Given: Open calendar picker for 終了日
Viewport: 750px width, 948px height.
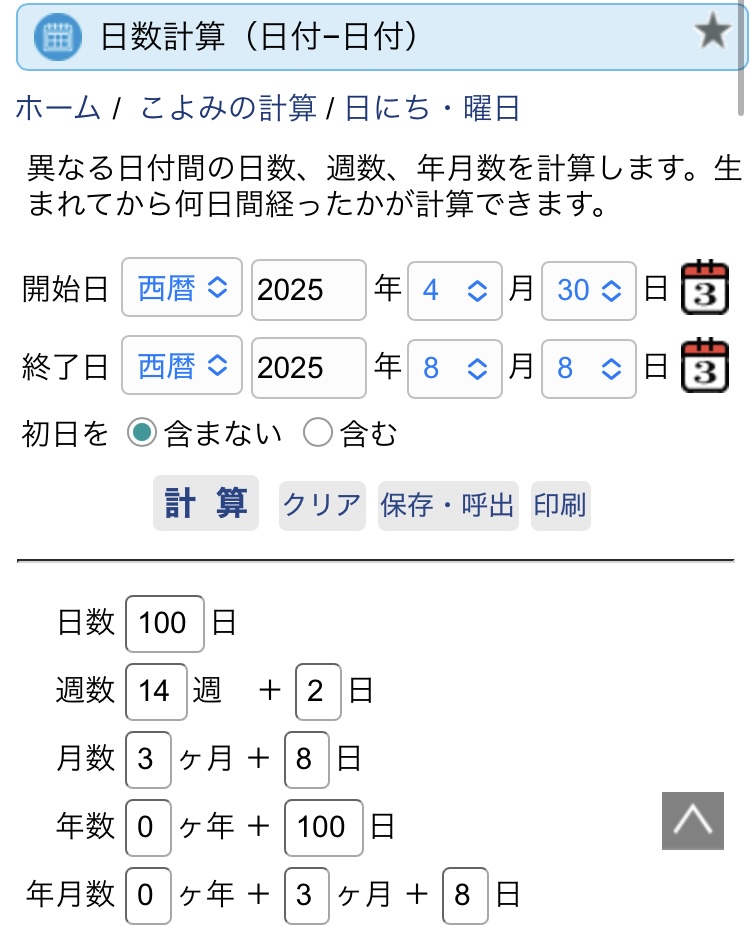Looking at the screenshot, I should pos(704,366).
